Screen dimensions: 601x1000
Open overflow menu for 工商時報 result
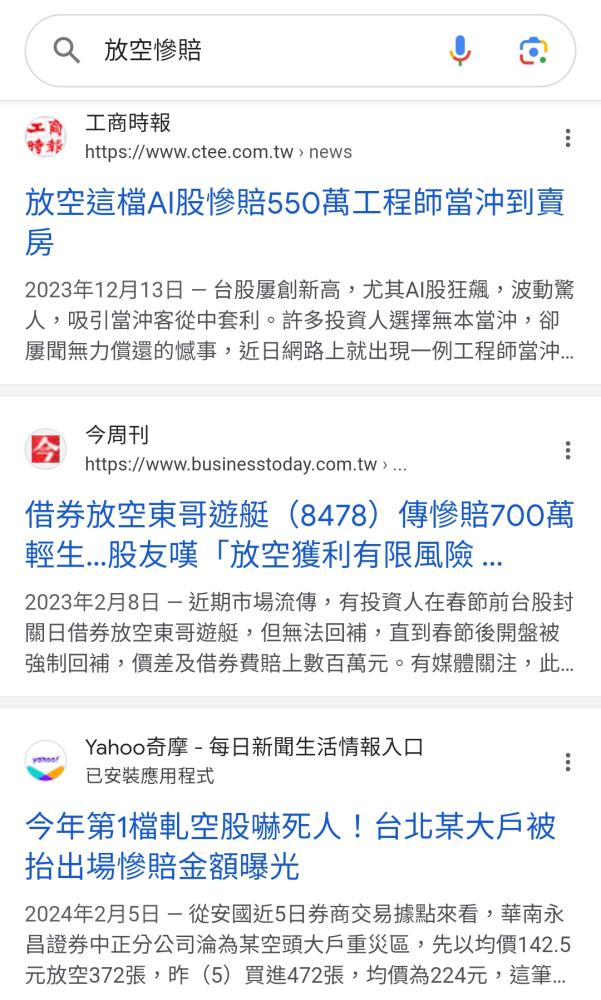click(568, 138)
